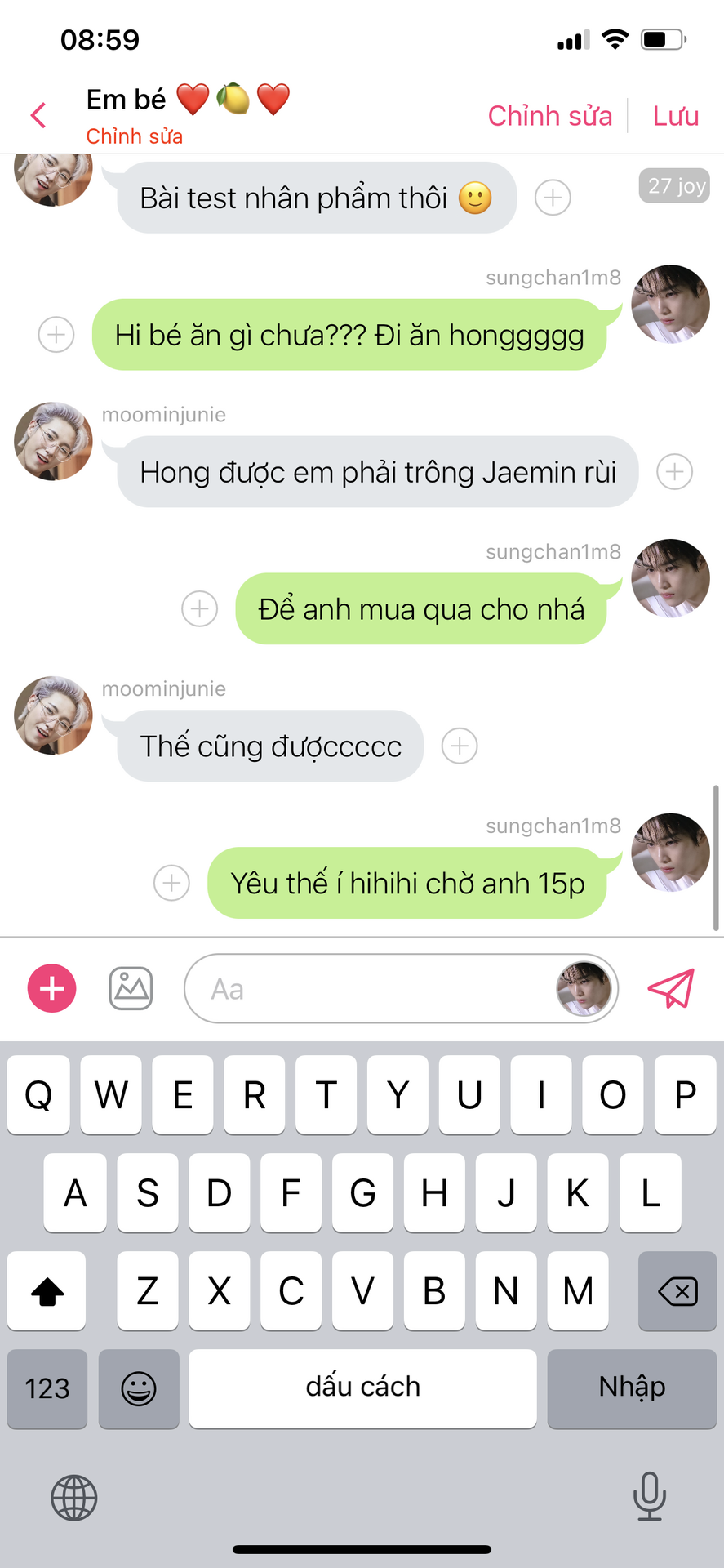Viewport: 724px width, 1568px height.
Task: Attach a picture from the gallery
Action: pos(131,989)
